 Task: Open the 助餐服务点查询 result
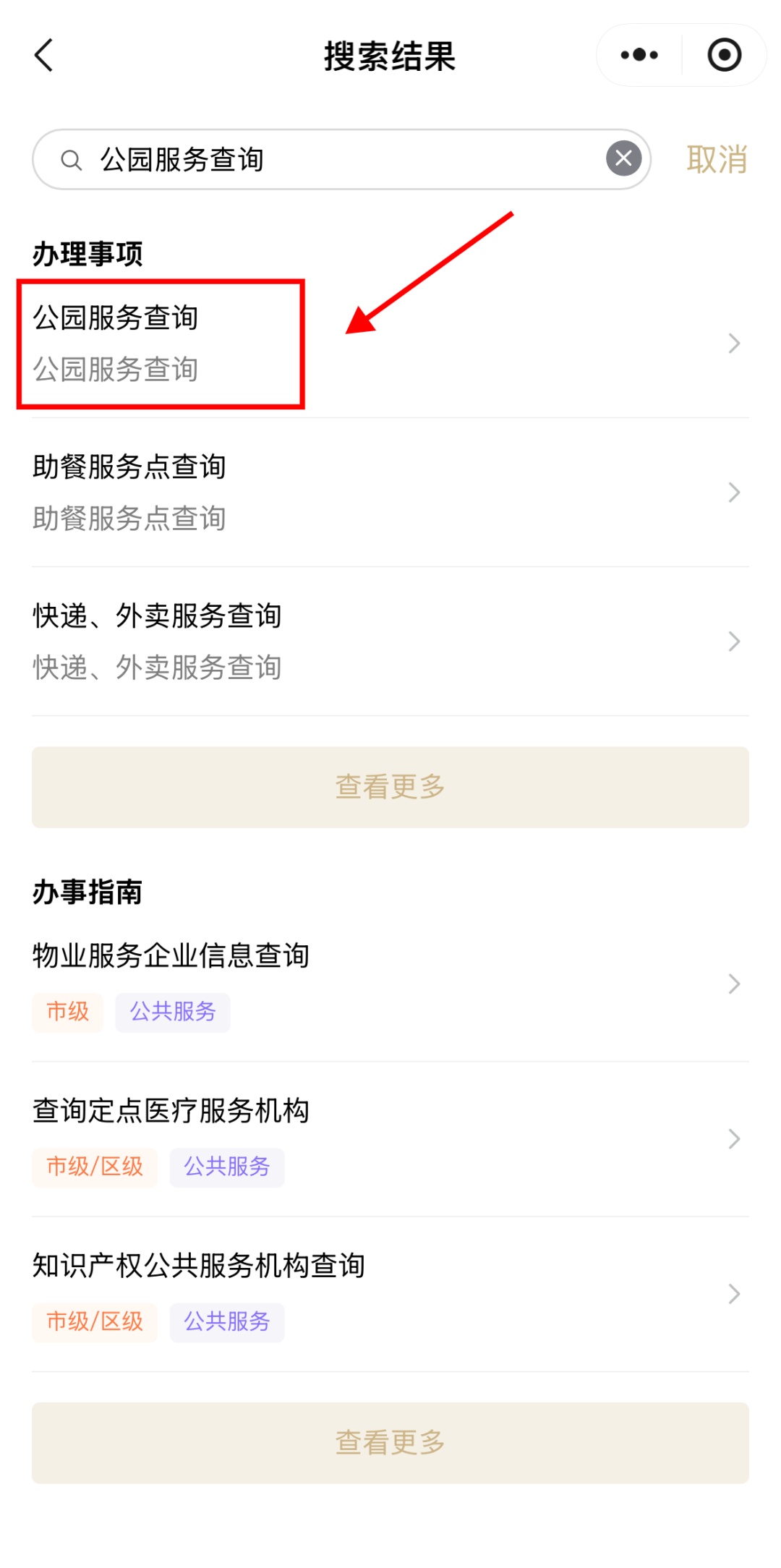coord(390,493)
